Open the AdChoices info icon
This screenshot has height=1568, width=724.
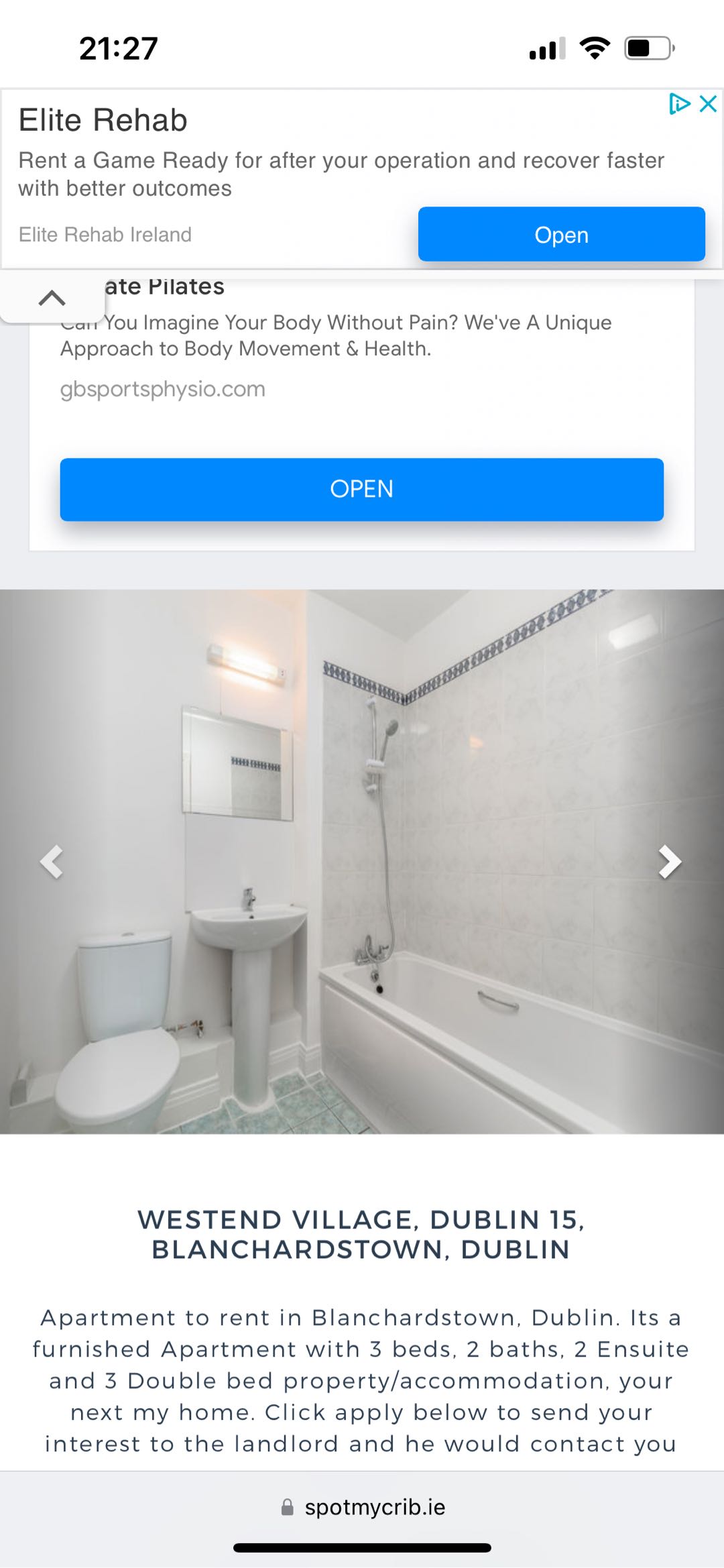point(679,104)
